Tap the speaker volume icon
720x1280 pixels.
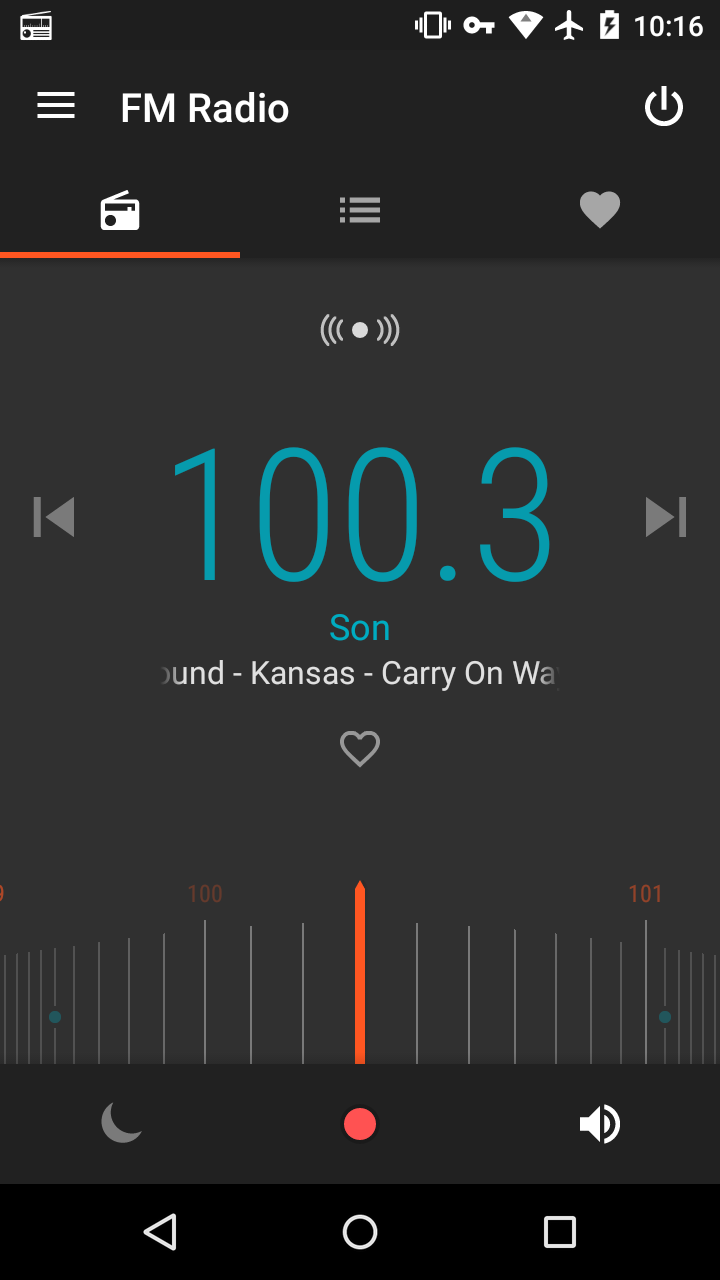[x=600, y=1124]
